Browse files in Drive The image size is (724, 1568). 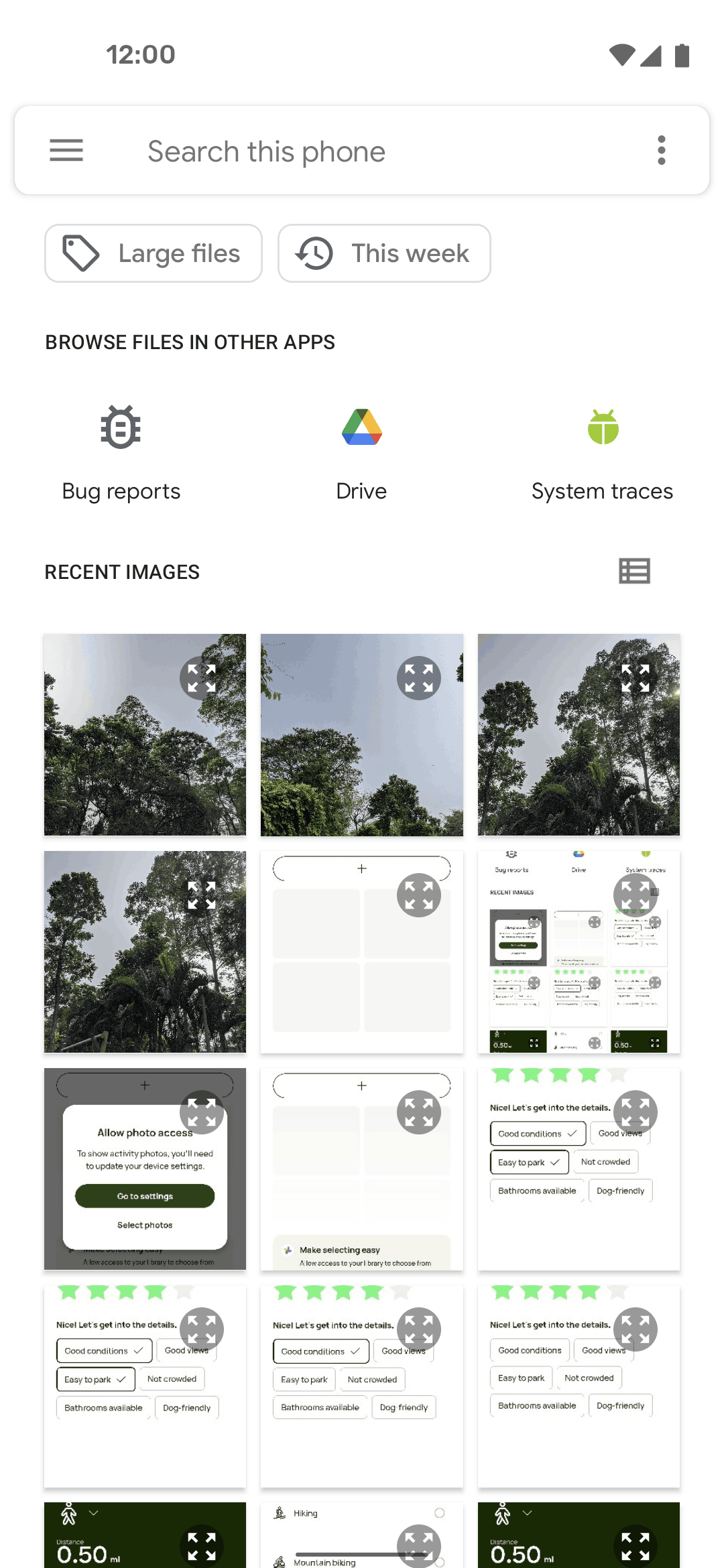361,453
